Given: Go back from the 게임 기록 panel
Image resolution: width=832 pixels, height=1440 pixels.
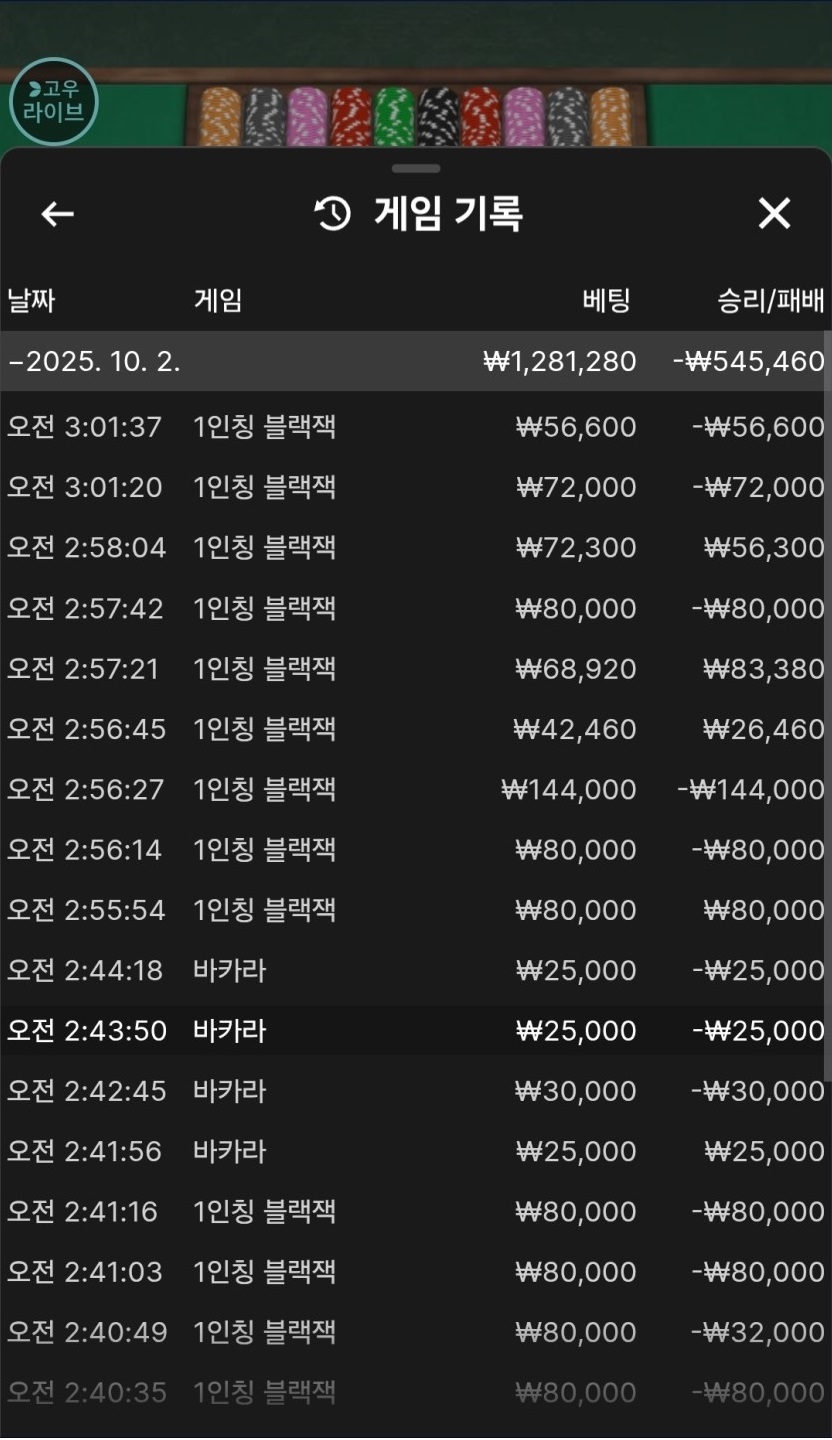Looking at the screenshot, I should [58, 213].
